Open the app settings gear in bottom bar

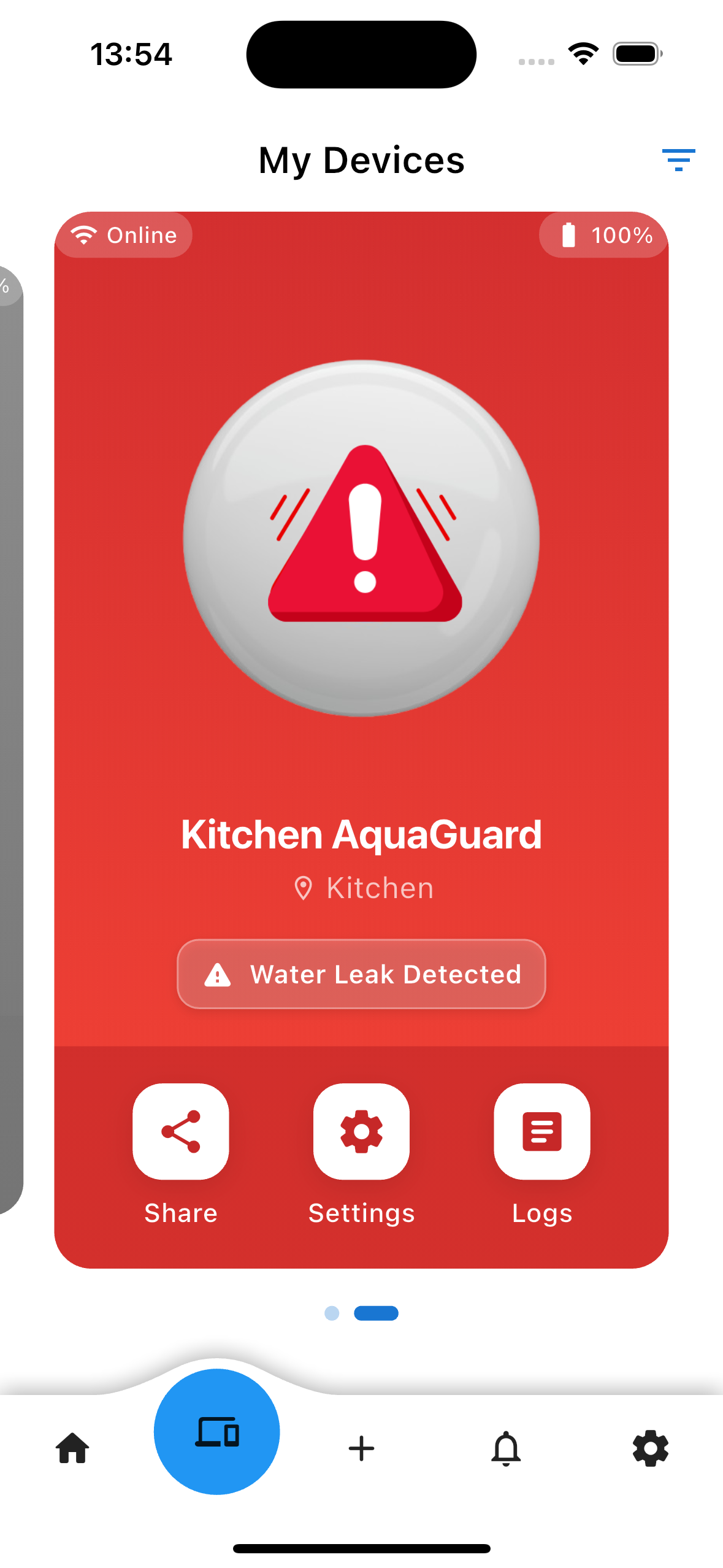(650, 1448)
